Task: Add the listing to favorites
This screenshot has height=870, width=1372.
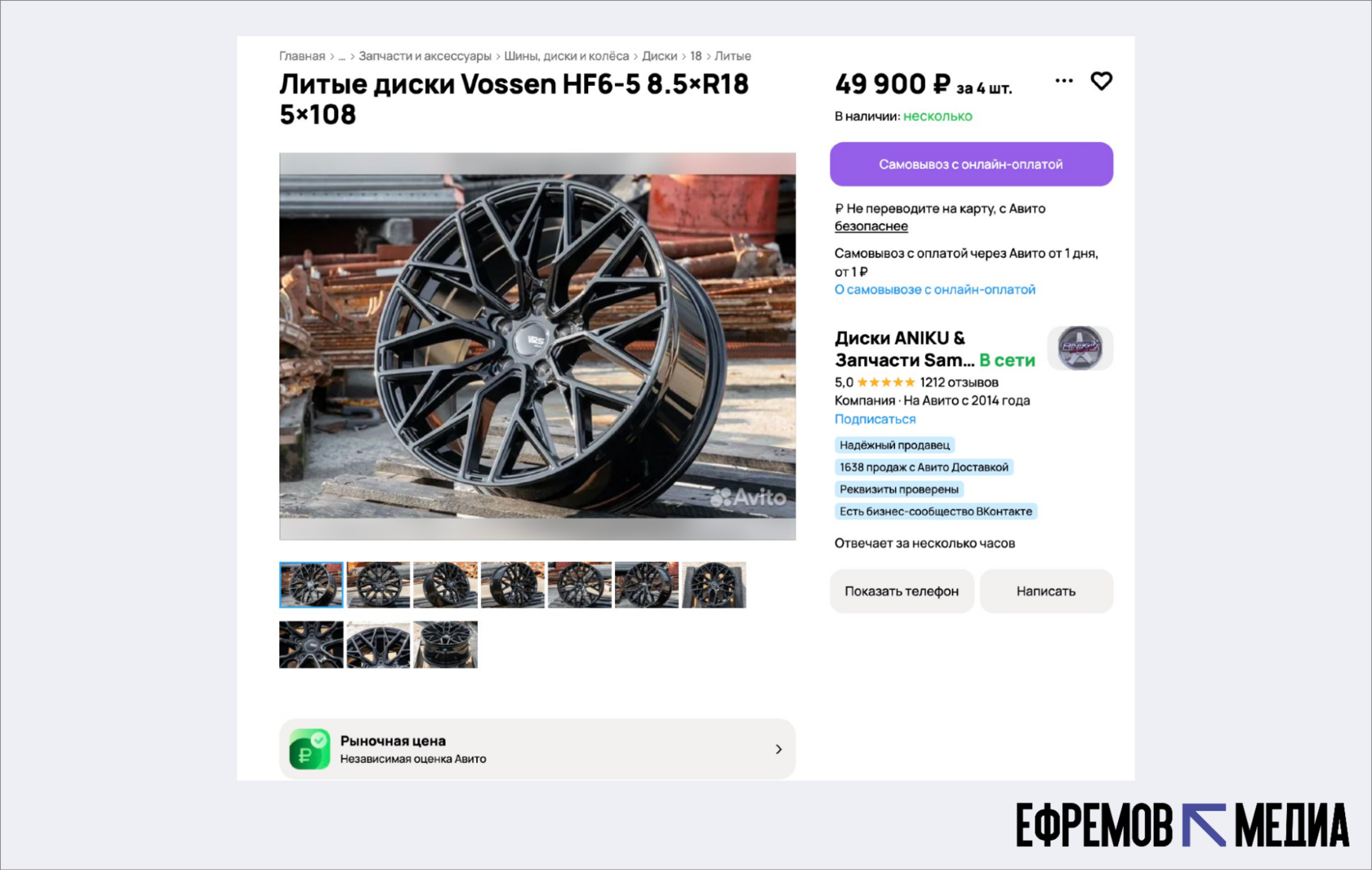Action: click(x=1101, y=81)
